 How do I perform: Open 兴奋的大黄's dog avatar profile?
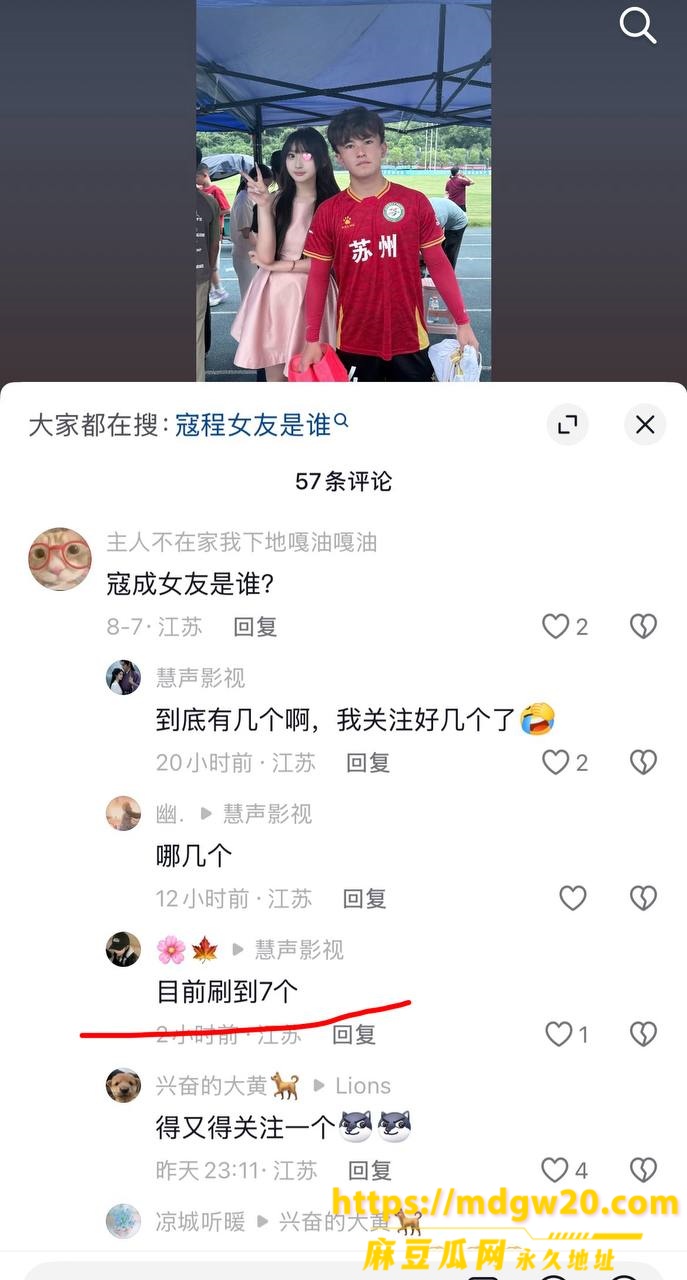click(123, 1085)
